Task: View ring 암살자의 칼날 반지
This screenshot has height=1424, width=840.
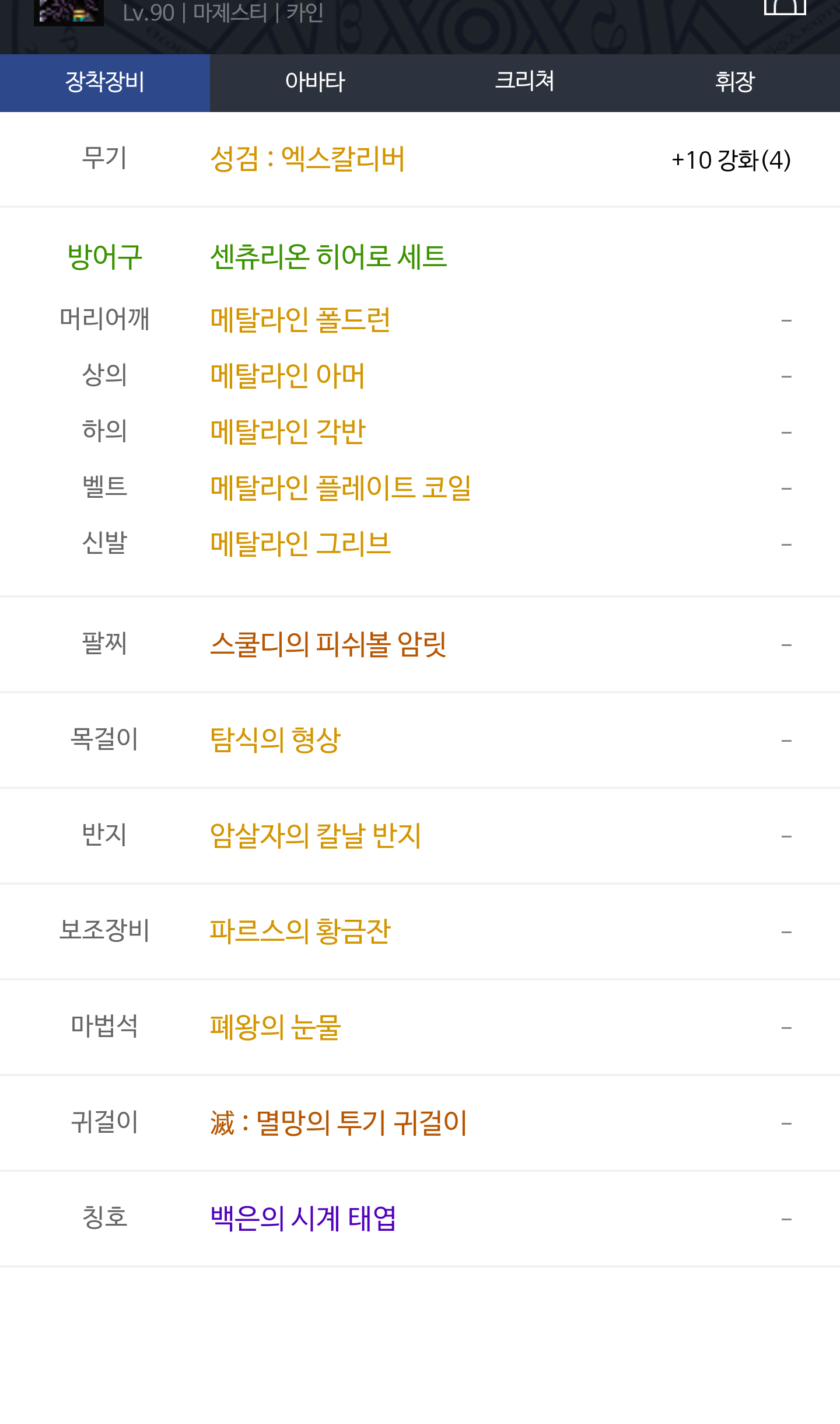Action: click(x=316, y=836)
